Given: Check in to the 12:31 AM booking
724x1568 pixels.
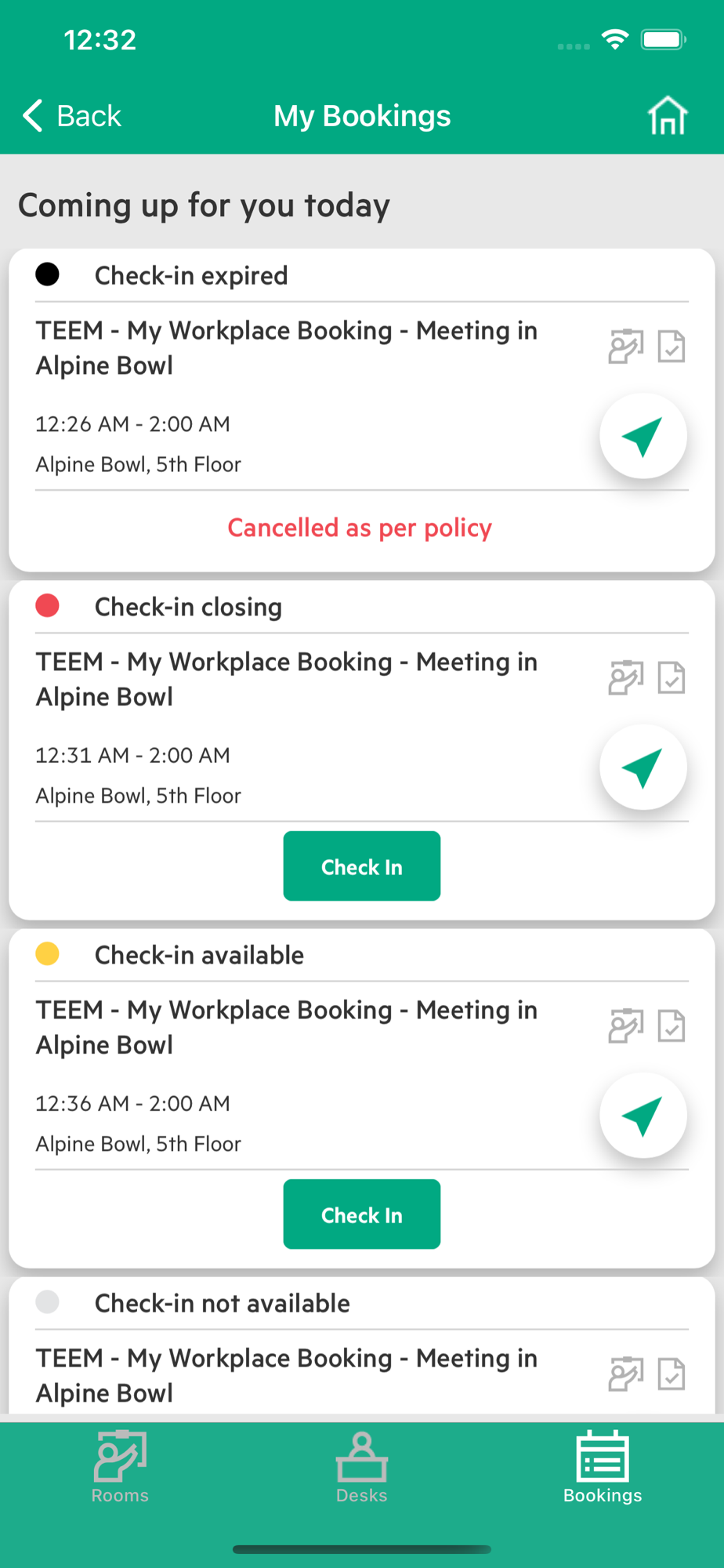Looking at the screenshot, I should pyautogui.click(x=361, y=866).
